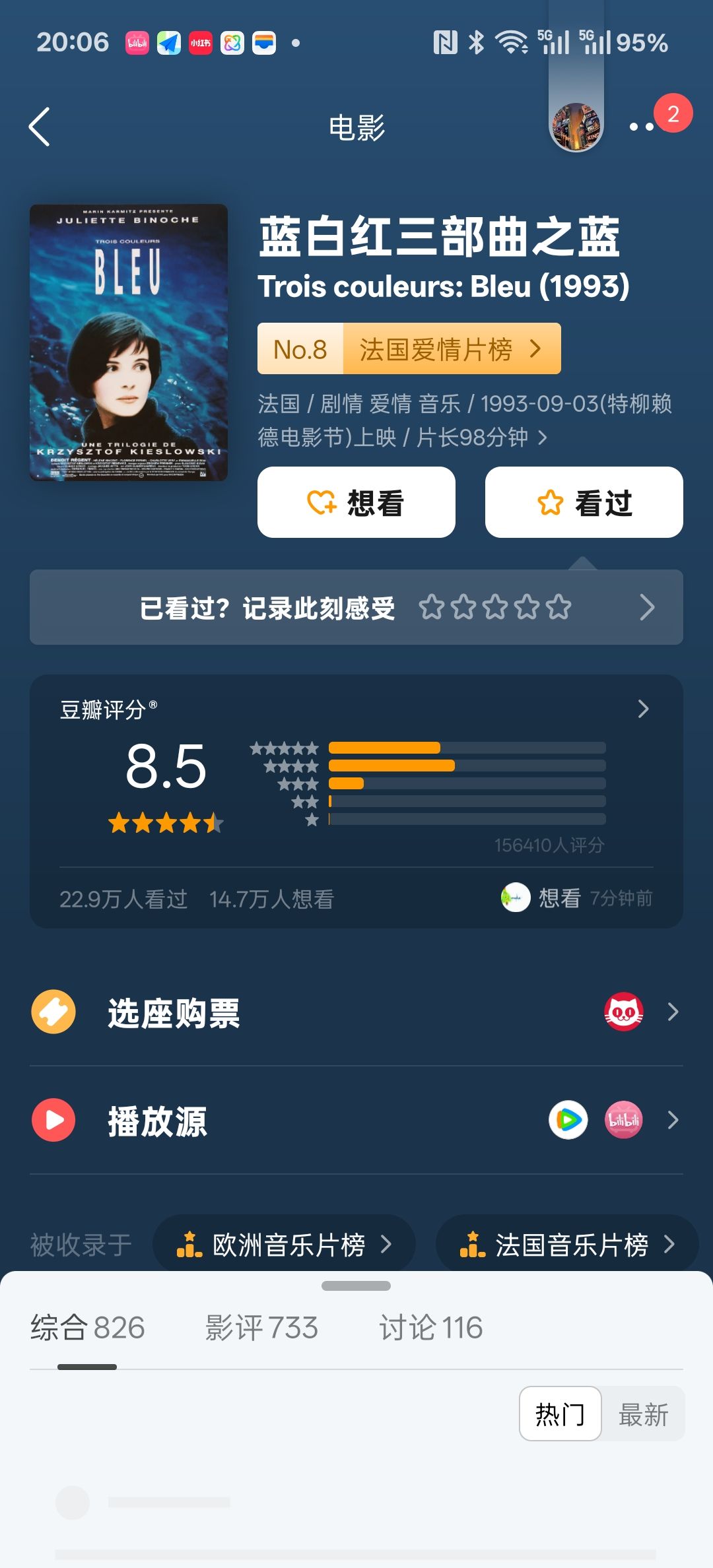Expand the film info line ending 片长98分钟
Image resolution: width=713 pixels, height=1568 pixels.
click(465, 420)
